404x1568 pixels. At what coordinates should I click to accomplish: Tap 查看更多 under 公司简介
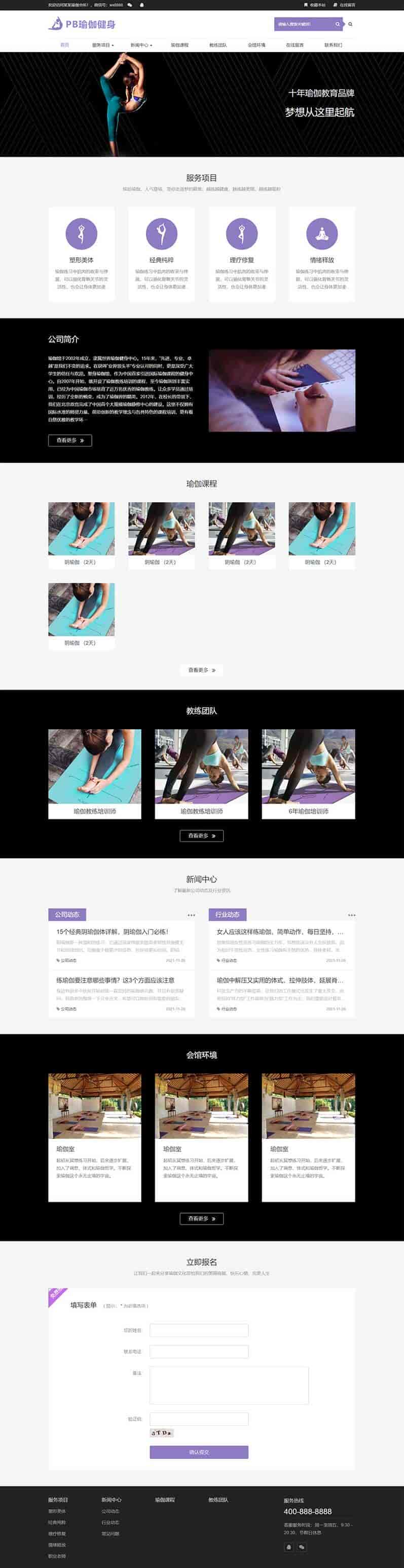(69, 440)
